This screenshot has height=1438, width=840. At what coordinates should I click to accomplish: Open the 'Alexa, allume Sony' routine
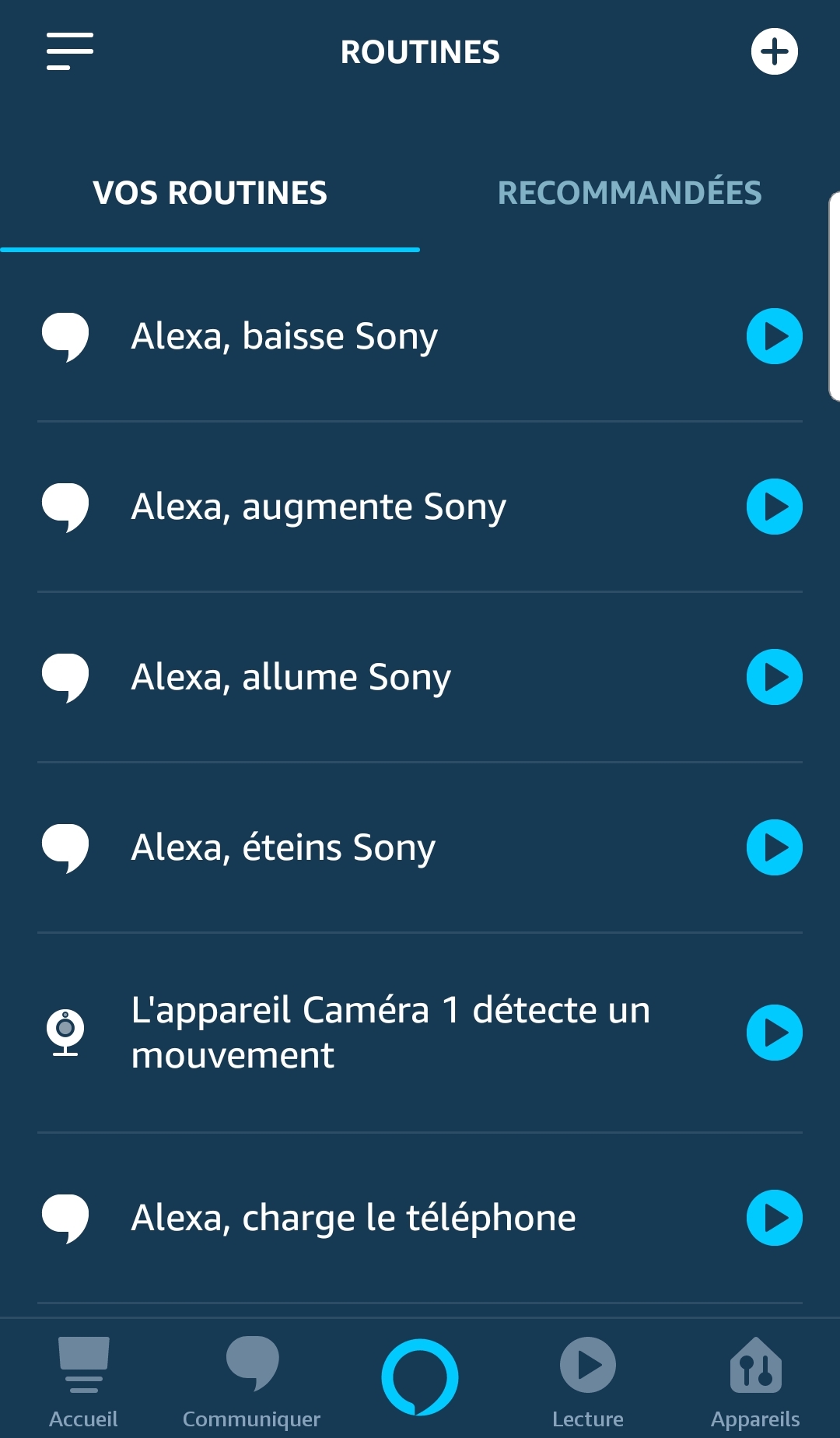tap(291, 677)
